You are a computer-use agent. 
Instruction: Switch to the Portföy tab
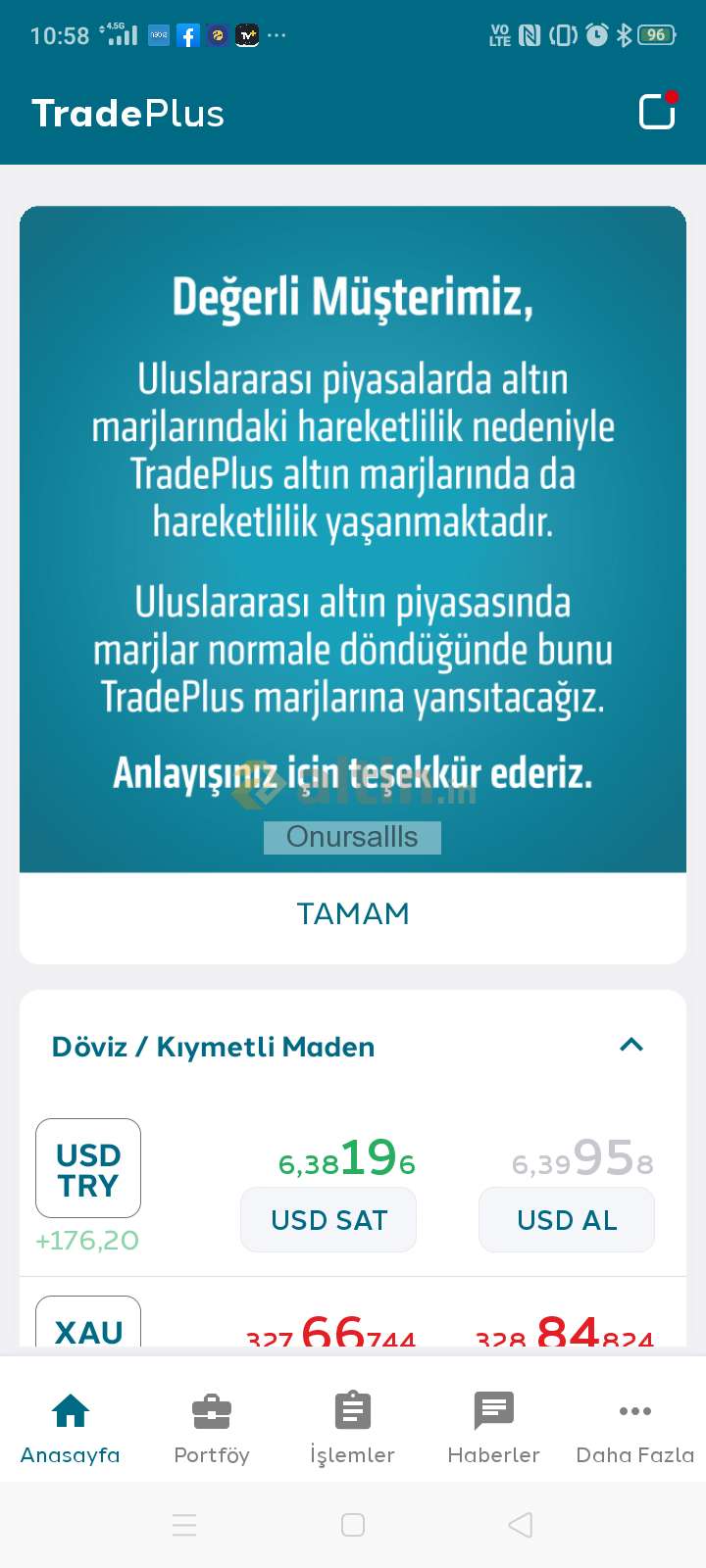(x=212, y=1427)
